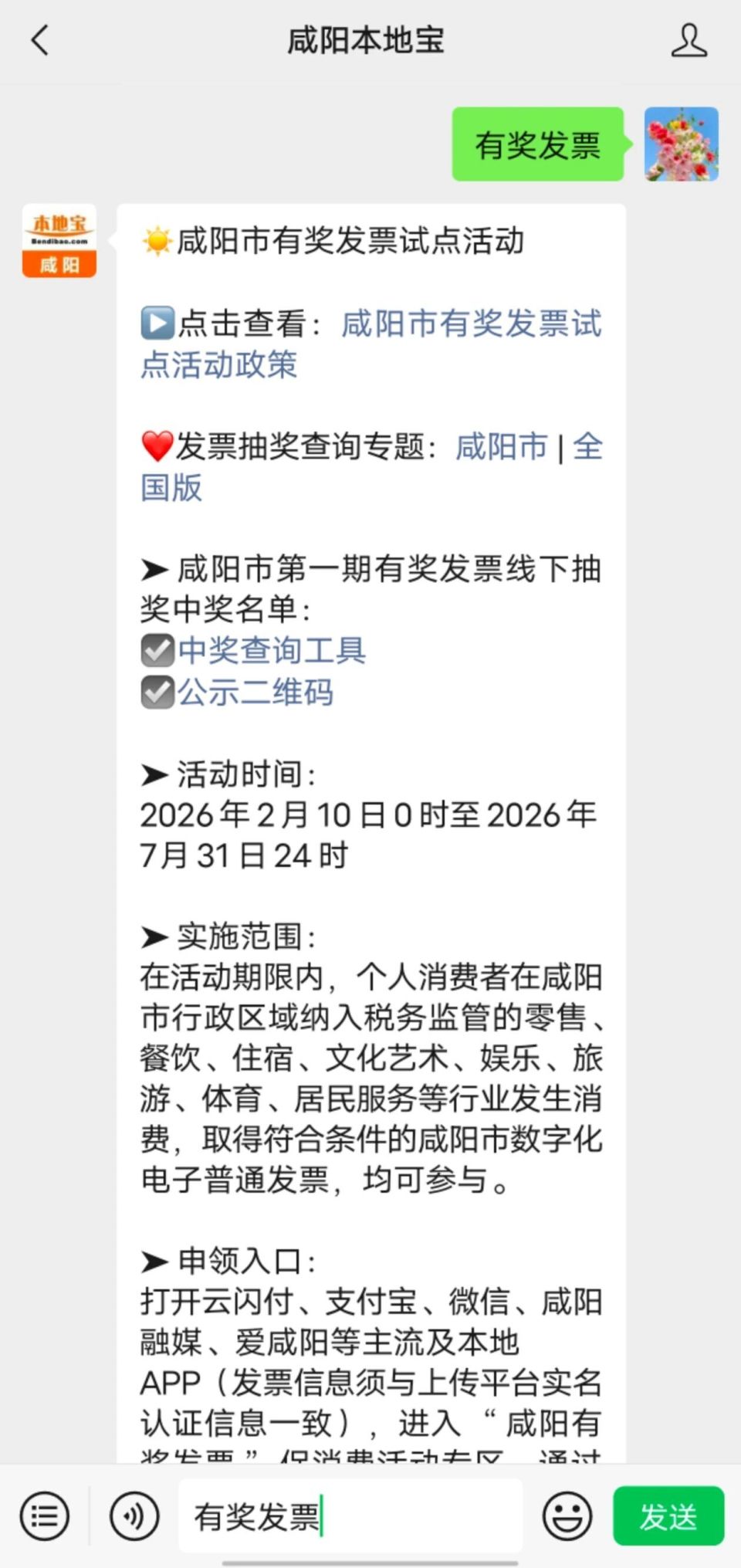This screenshot has width=741, height=1568.
Task: Tap the back arrow to exit the chat
Action: [39, 42]
